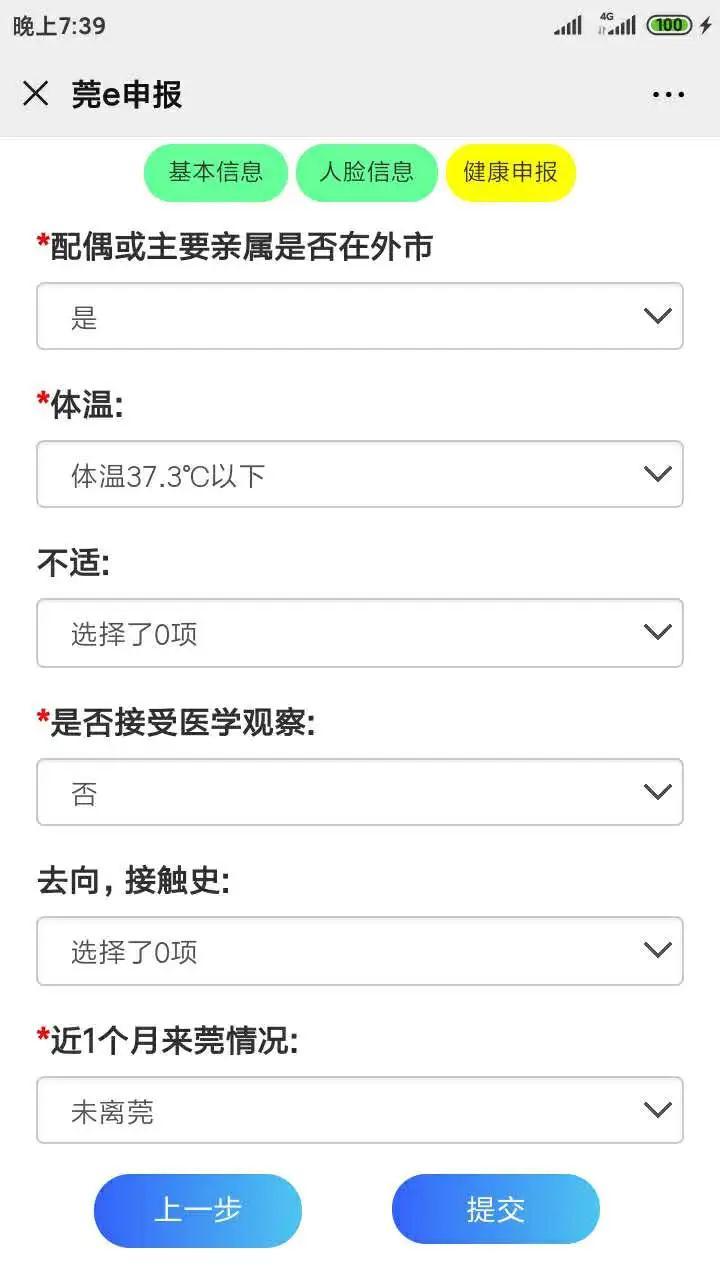Select the 健康申报 tab
Image resolution: width=720 pixels, height=1280 pixels.
[510, 172]
